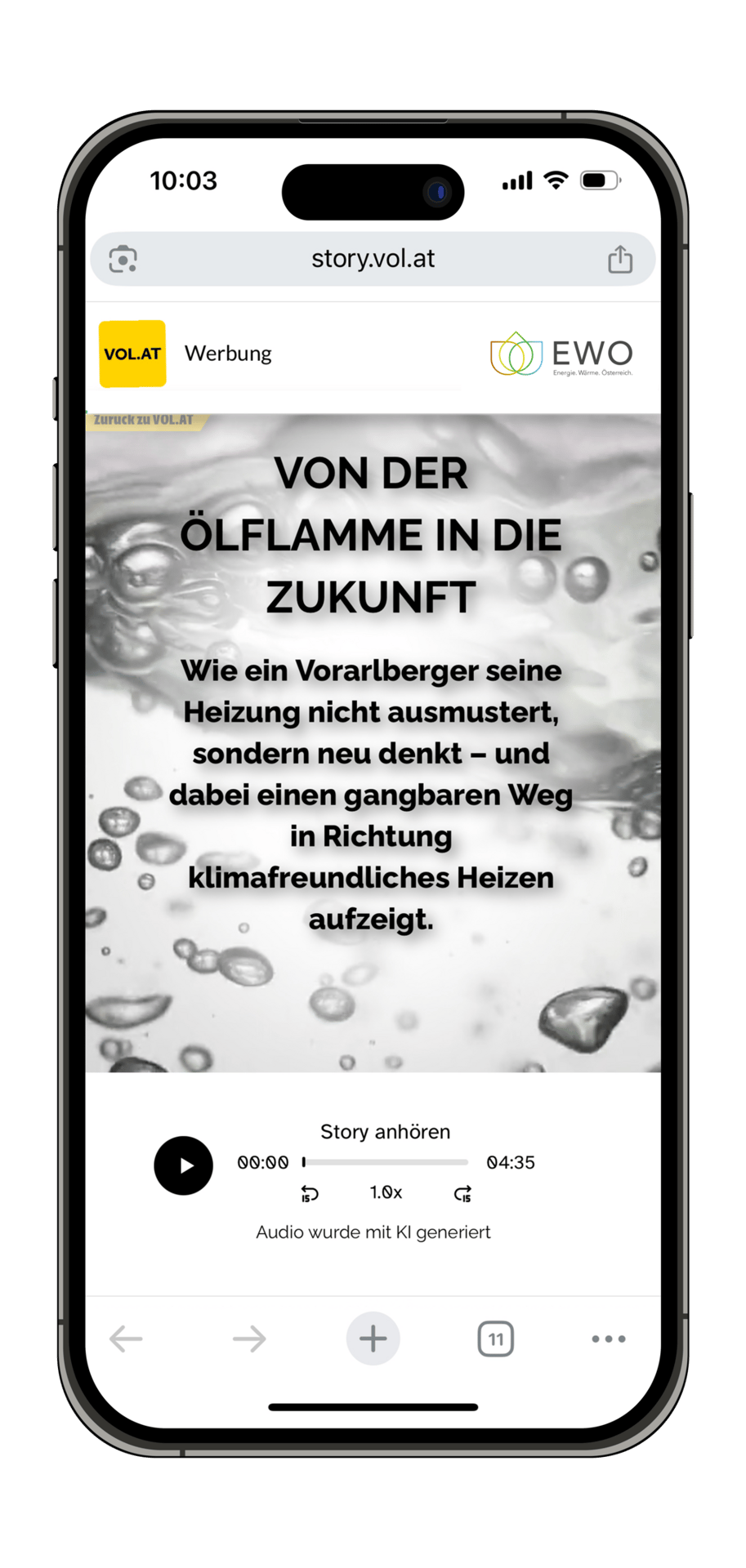Image resolution: width=746 pixels, height=1568 pixels.
Task: Tap the 04:35 total duration label
Action: click(511, 1162)
